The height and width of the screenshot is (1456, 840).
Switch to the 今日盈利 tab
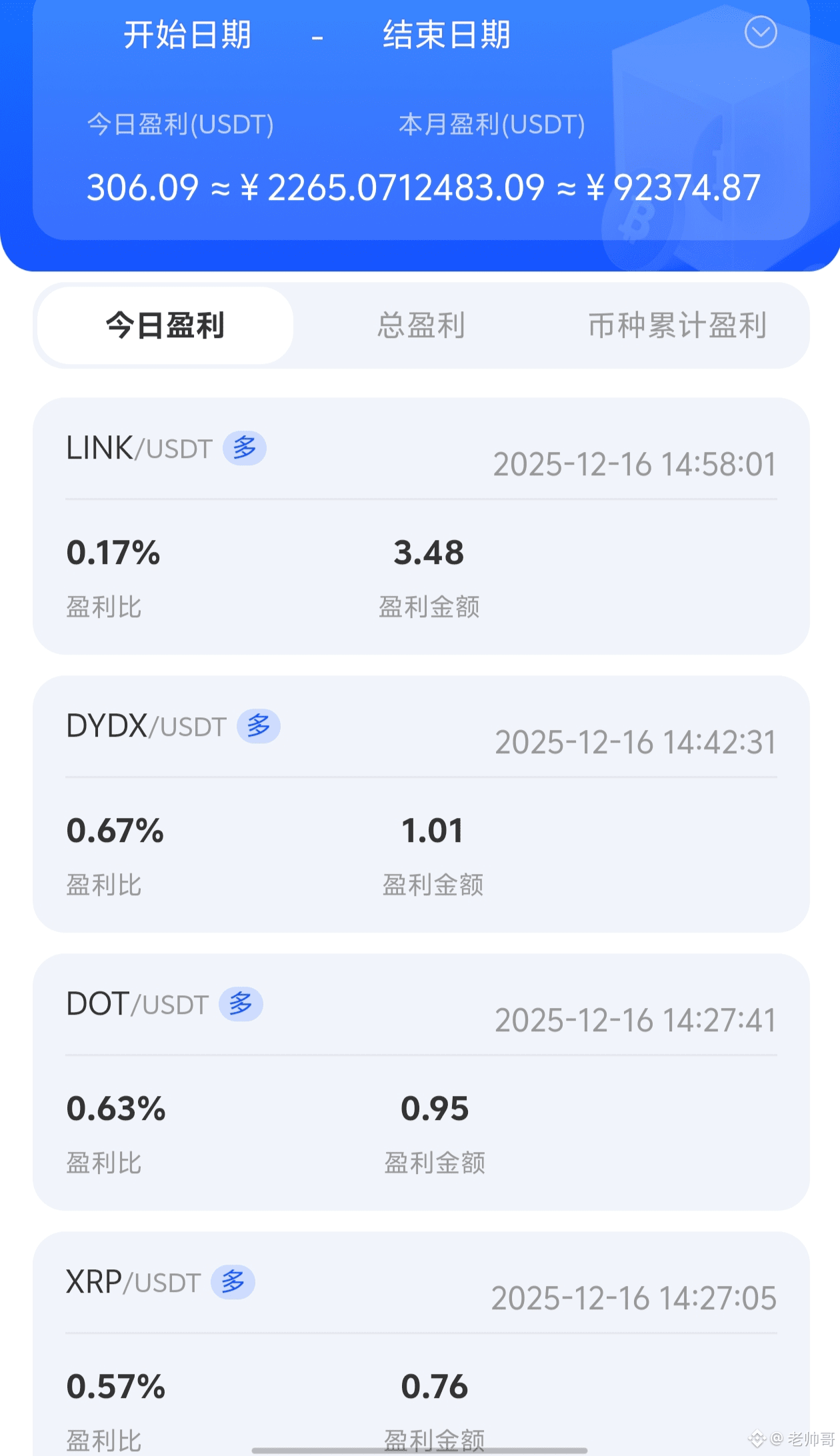point(165,326)
